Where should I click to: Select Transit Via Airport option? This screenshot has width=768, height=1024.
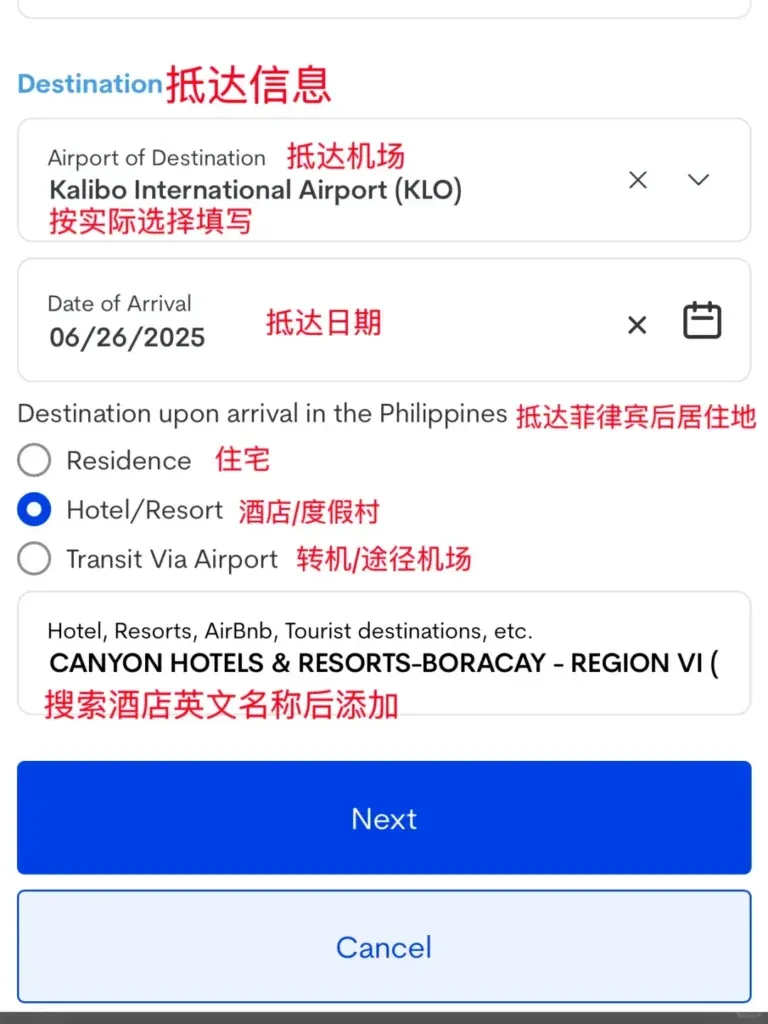[x=34, y=559]
